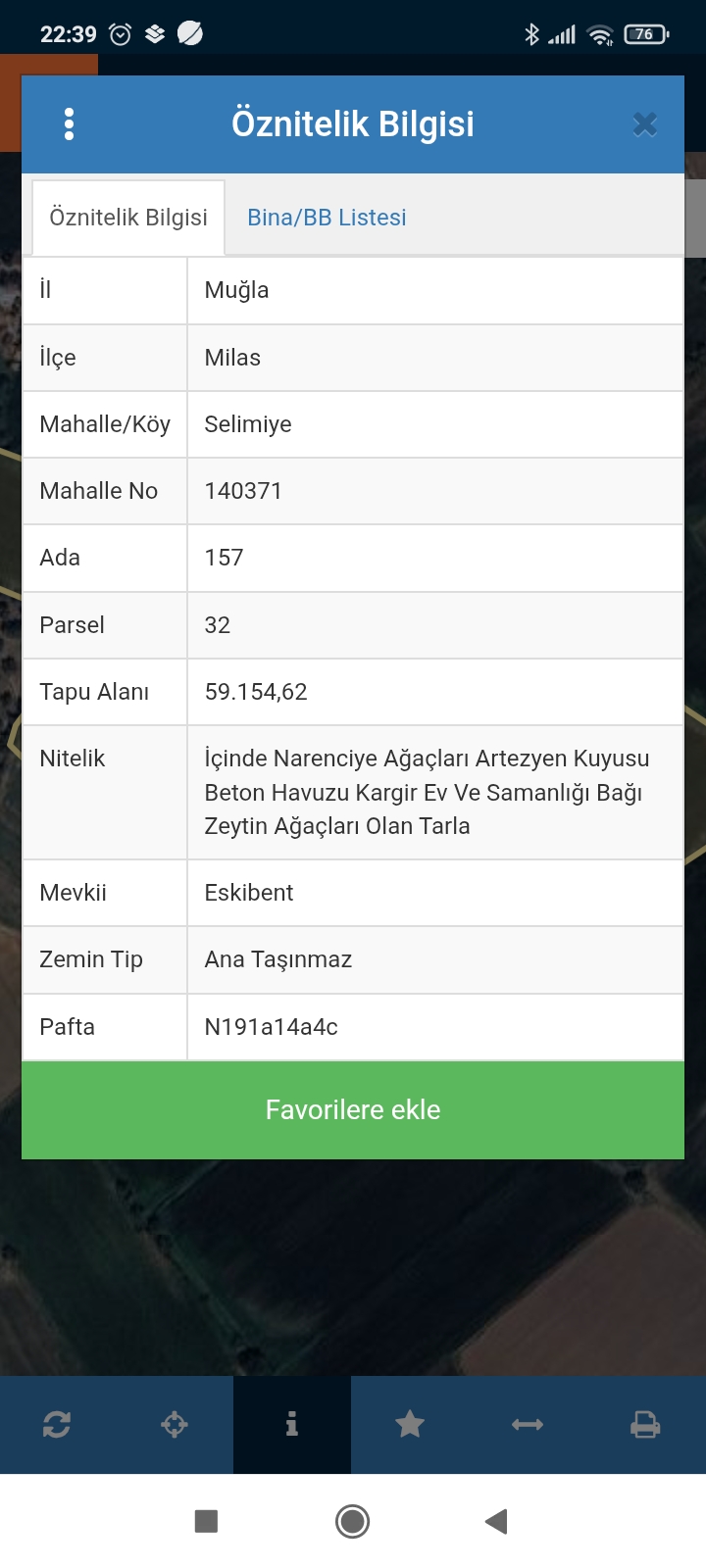Open the three-dot overflow menu
This screenshot has height=1568, width=706.
[x=69, y=124]
